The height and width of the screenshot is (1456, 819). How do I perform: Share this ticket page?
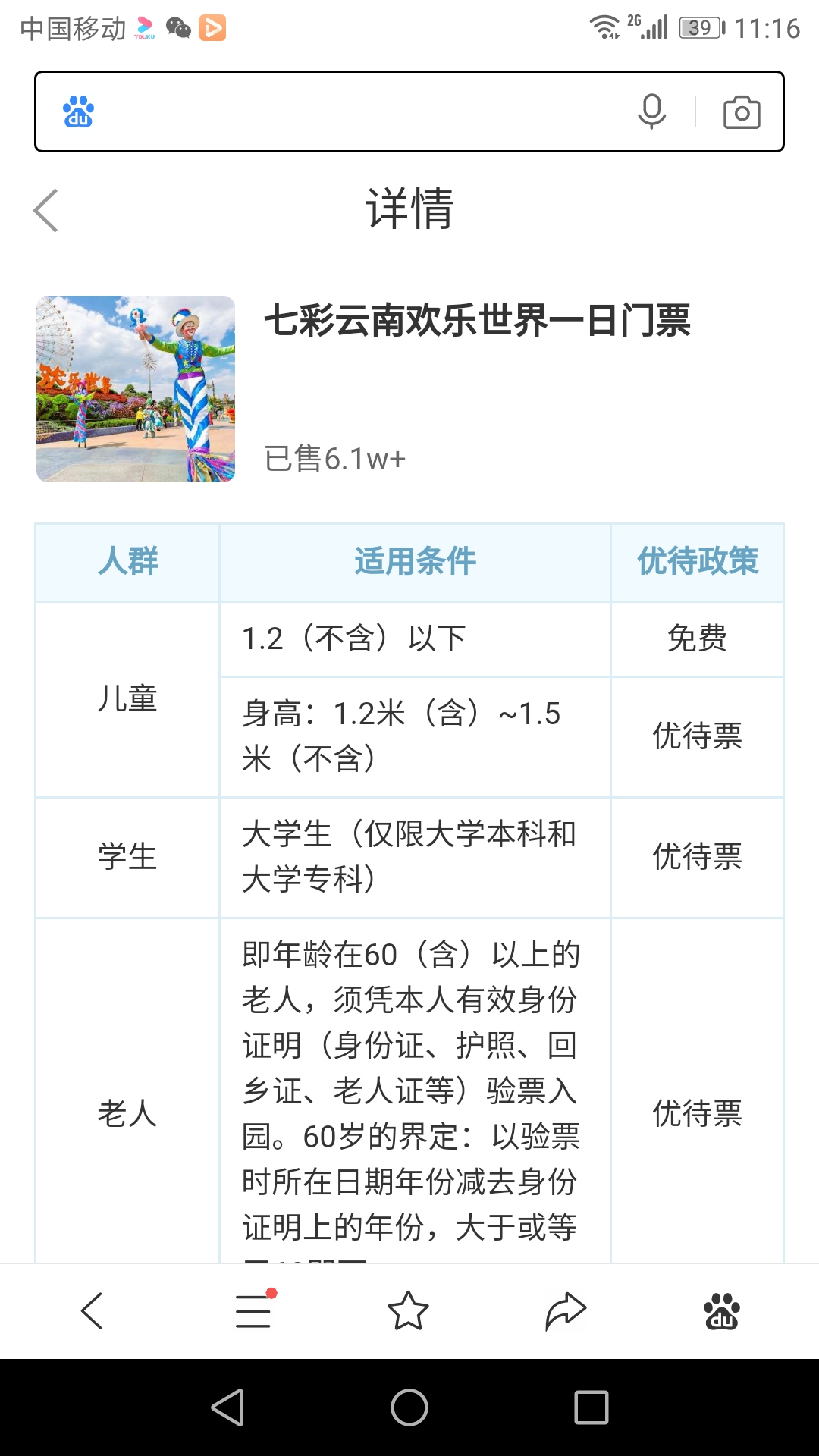click(566, 1310)
